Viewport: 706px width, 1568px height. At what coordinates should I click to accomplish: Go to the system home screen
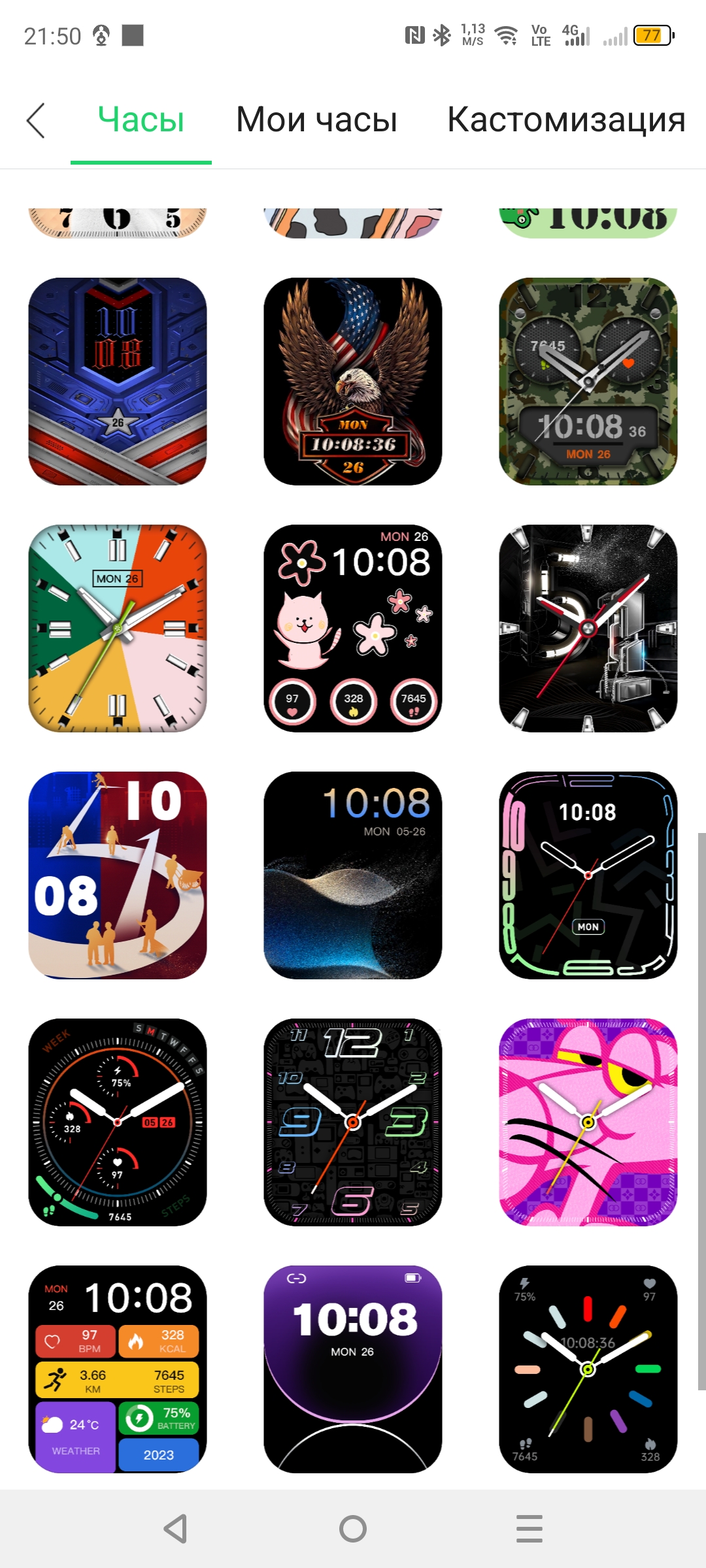point(353,1529)
